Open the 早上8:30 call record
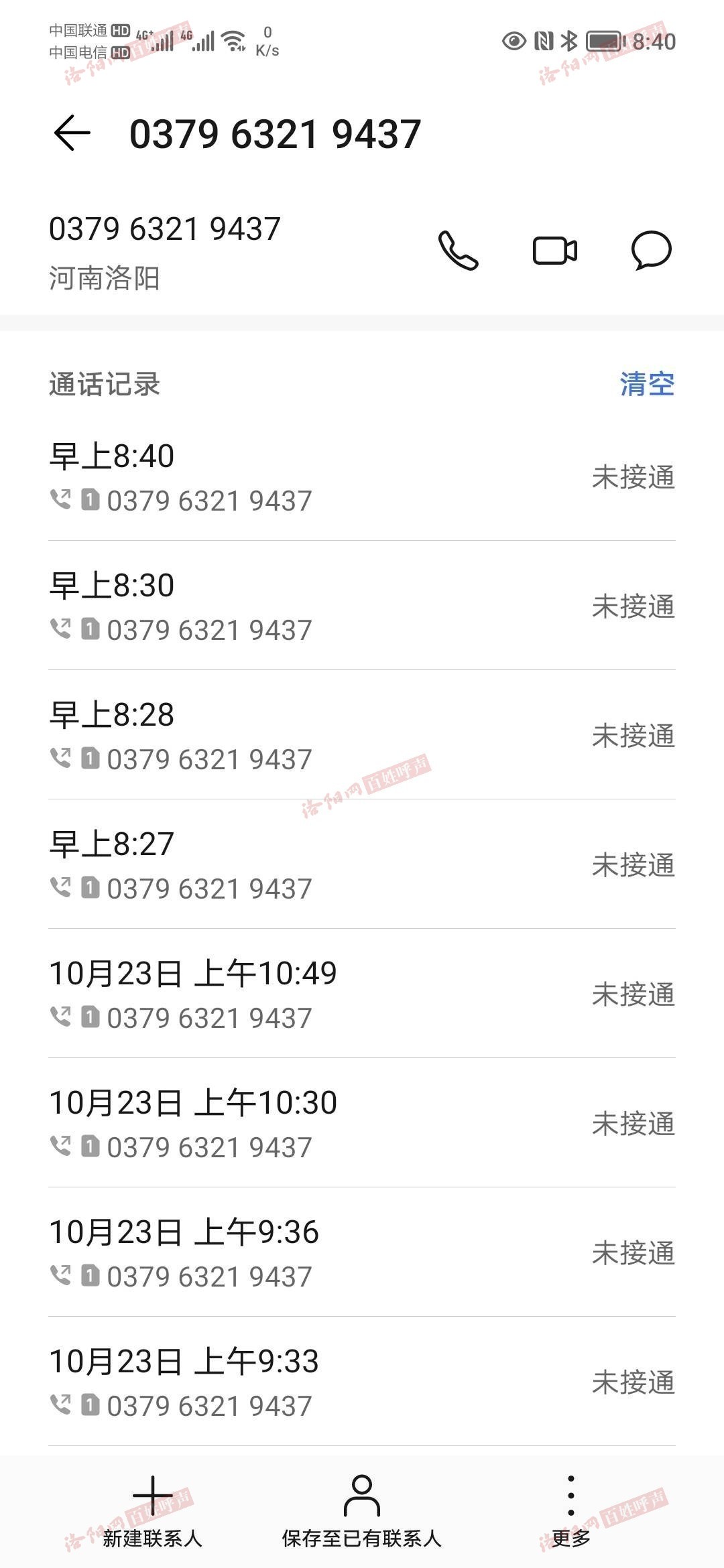724x1568 pixels. [362, 606]
